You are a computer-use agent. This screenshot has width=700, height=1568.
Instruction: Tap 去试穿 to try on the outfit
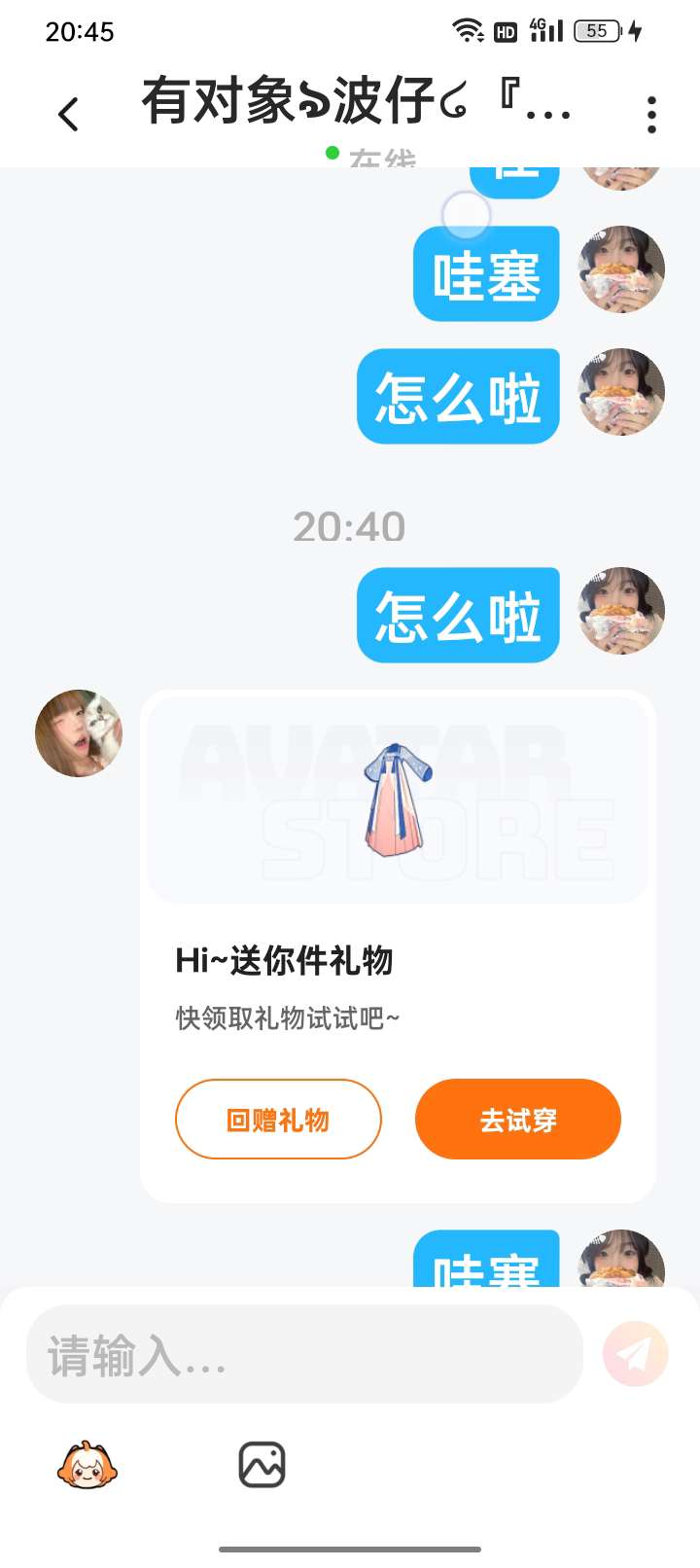[517, 1120]
